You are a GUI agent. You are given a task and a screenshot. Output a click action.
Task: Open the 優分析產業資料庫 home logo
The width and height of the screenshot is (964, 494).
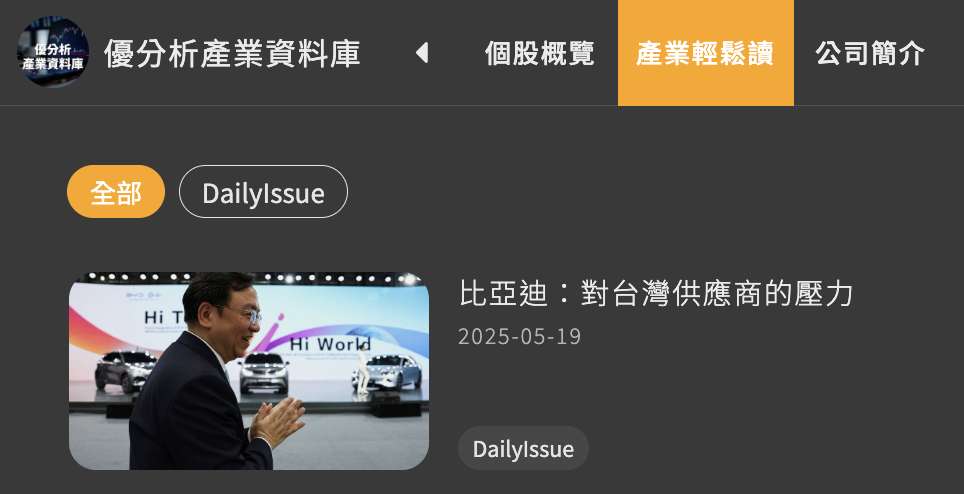point(53,53)
